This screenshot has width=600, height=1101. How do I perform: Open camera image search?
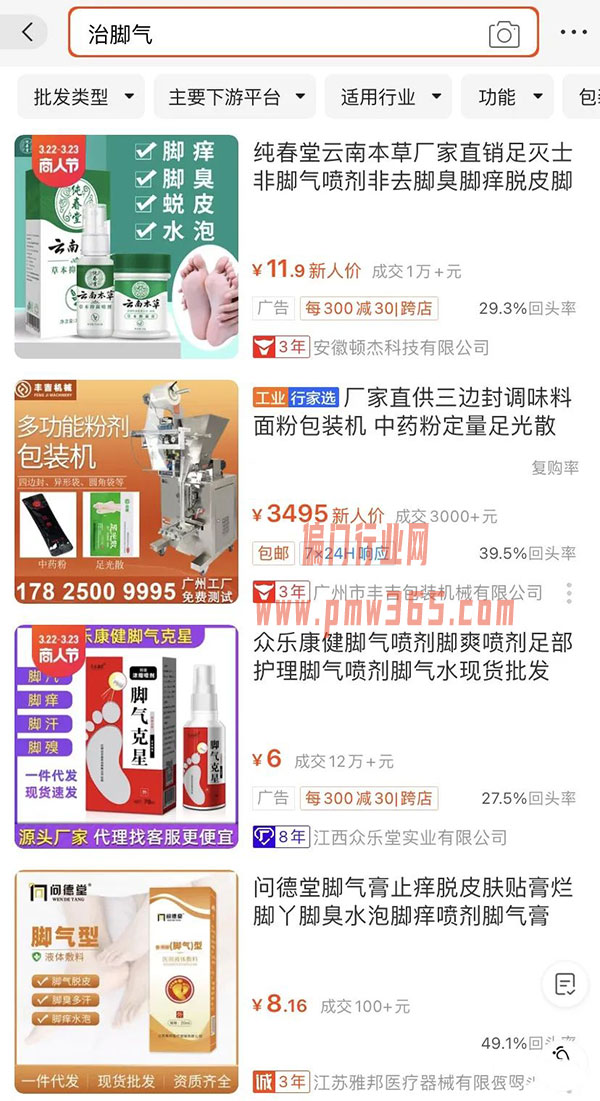[505, 35]
